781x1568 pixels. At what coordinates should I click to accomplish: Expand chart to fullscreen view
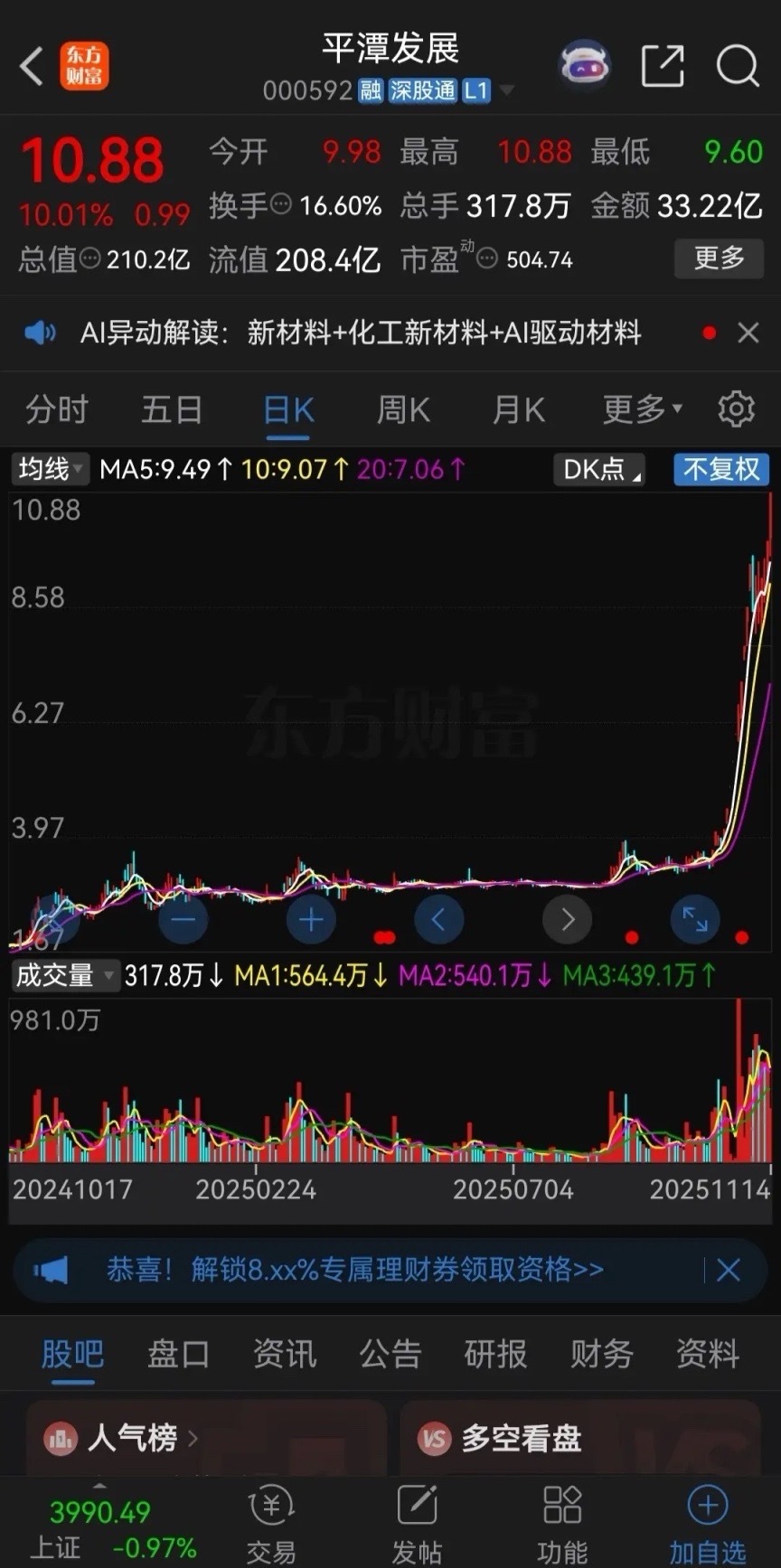(694, 919)
